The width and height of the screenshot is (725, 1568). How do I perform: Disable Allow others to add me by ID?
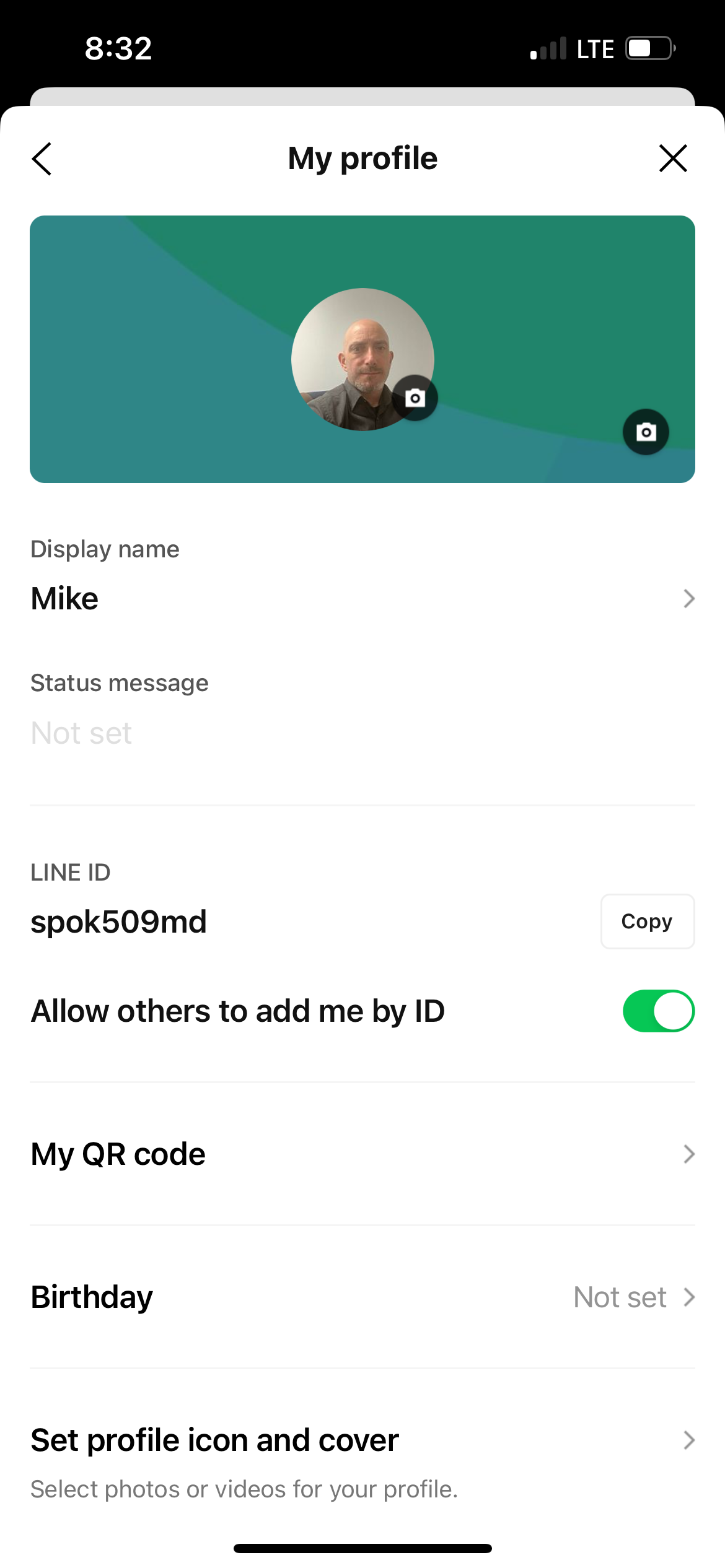(659, 1011)
